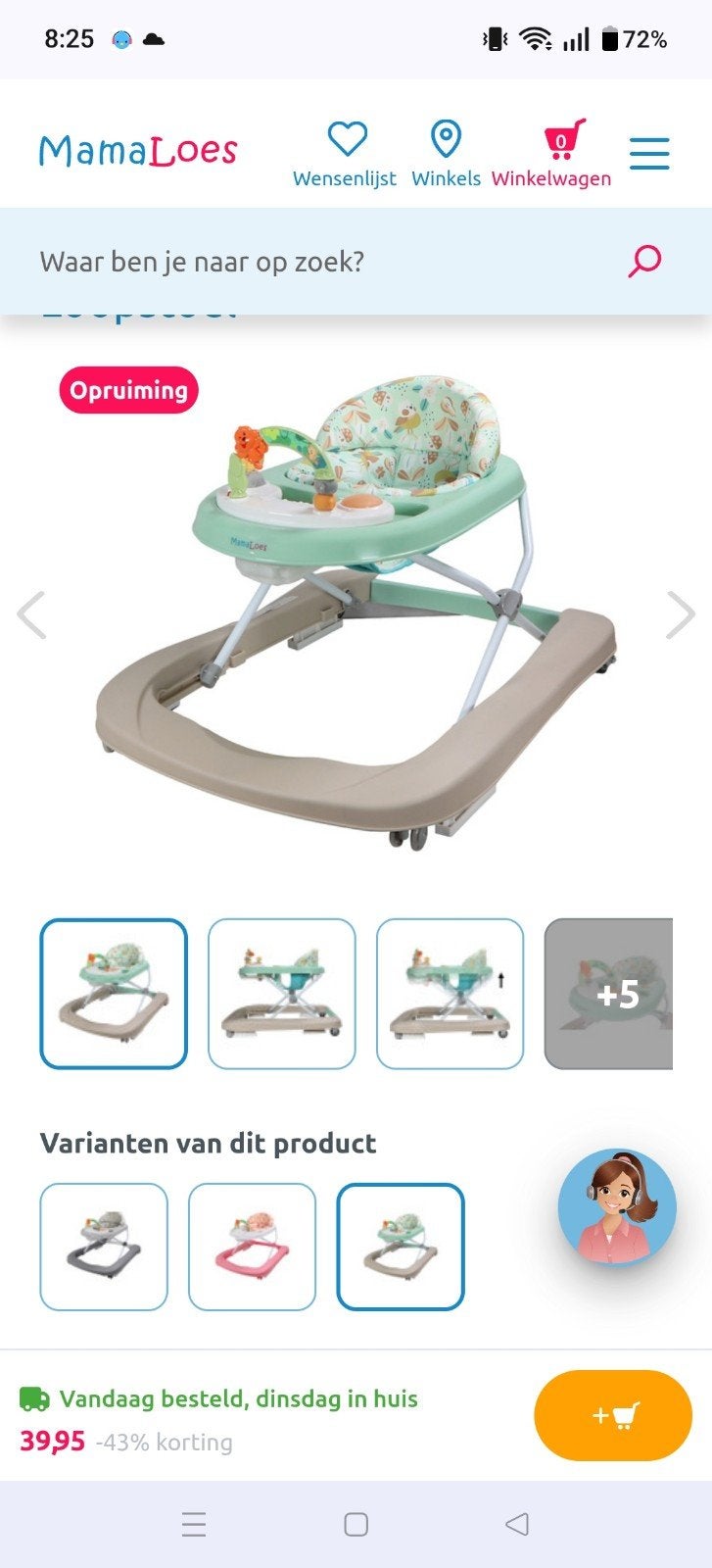
Task: Select the third thumbnail with the height arrow
Action: point(451,994)
